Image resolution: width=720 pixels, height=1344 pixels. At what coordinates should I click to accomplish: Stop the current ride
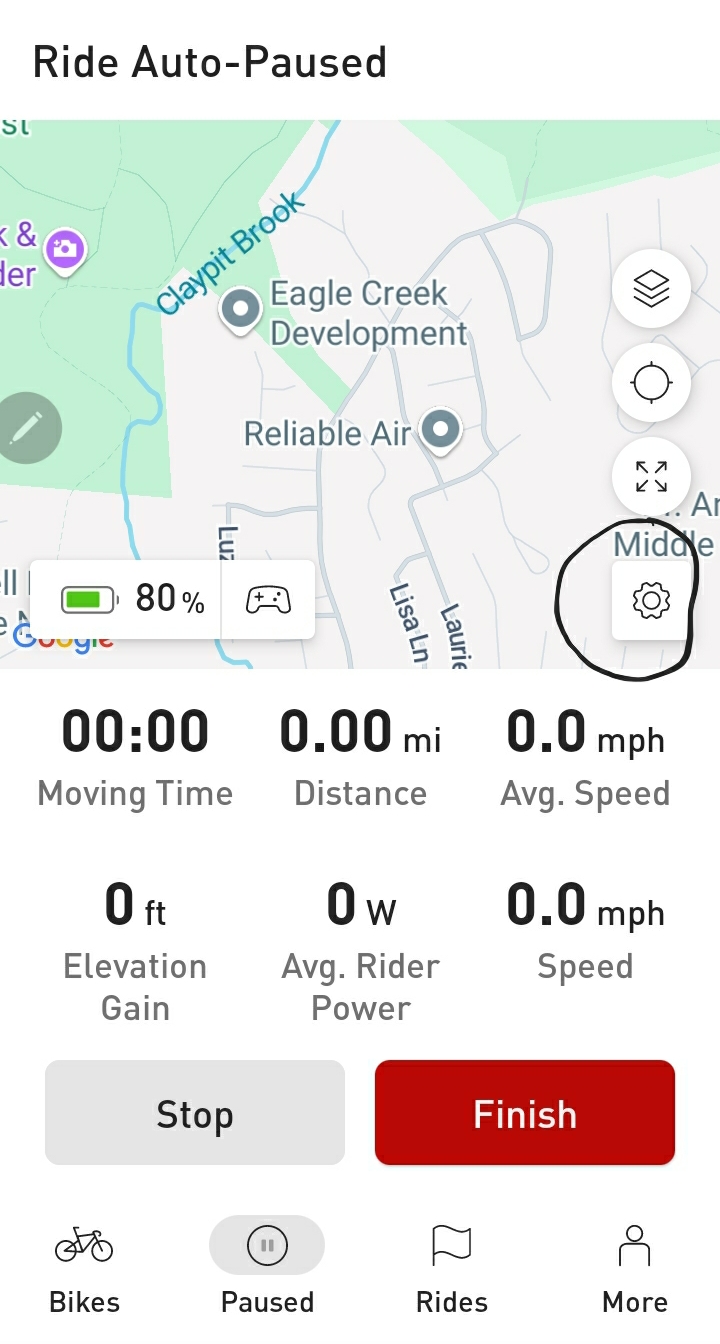pyautogui.click(x=195, y=1113)
